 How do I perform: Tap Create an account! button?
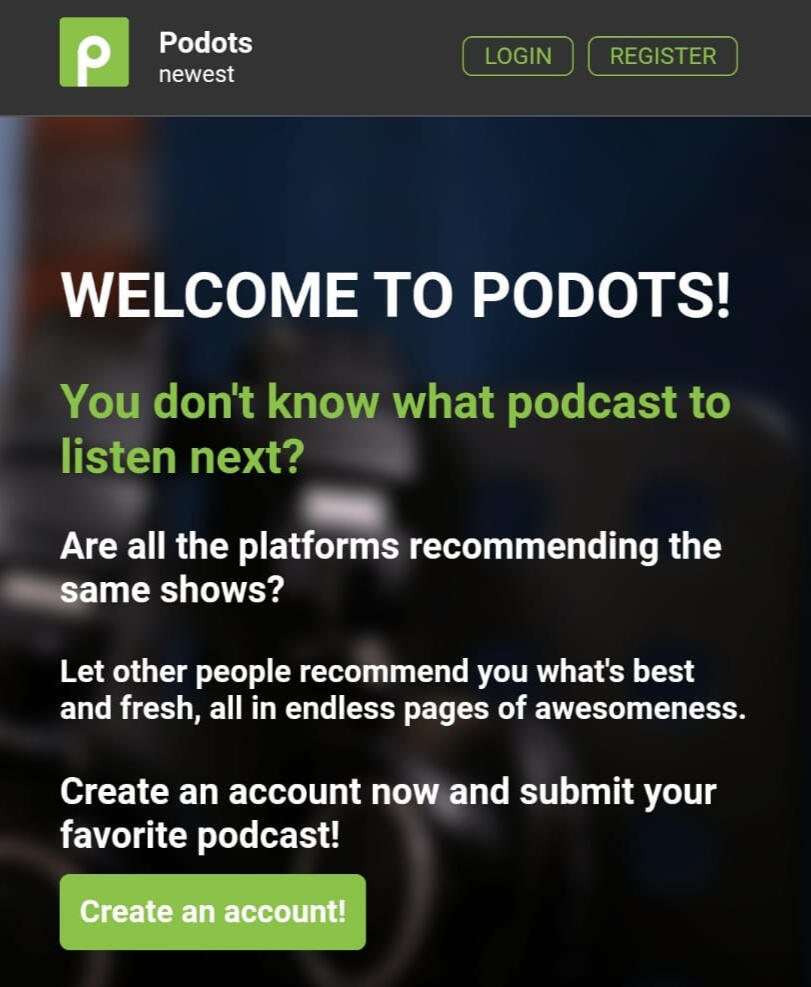pos(213,911)
